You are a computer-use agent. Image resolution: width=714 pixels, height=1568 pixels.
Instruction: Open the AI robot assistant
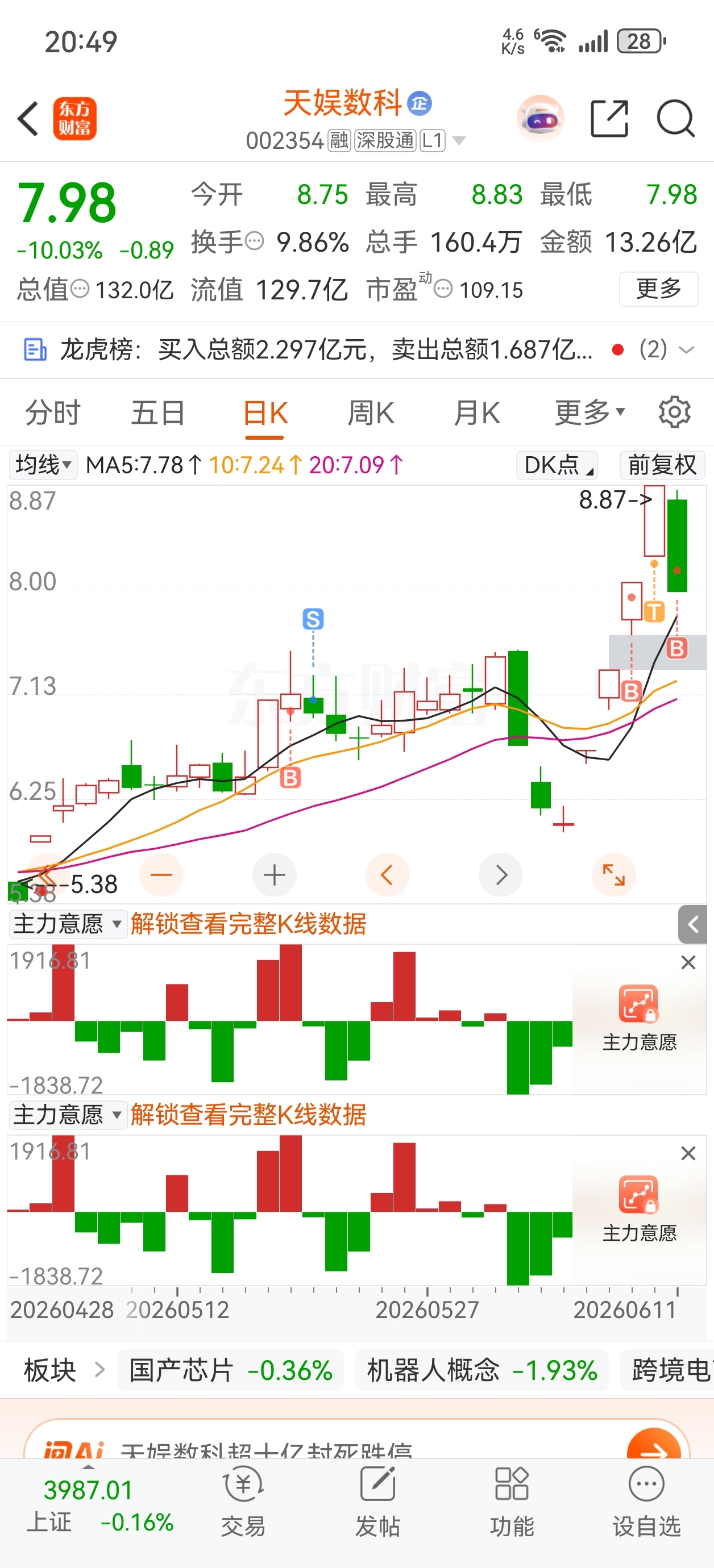[x=541, y=118]
